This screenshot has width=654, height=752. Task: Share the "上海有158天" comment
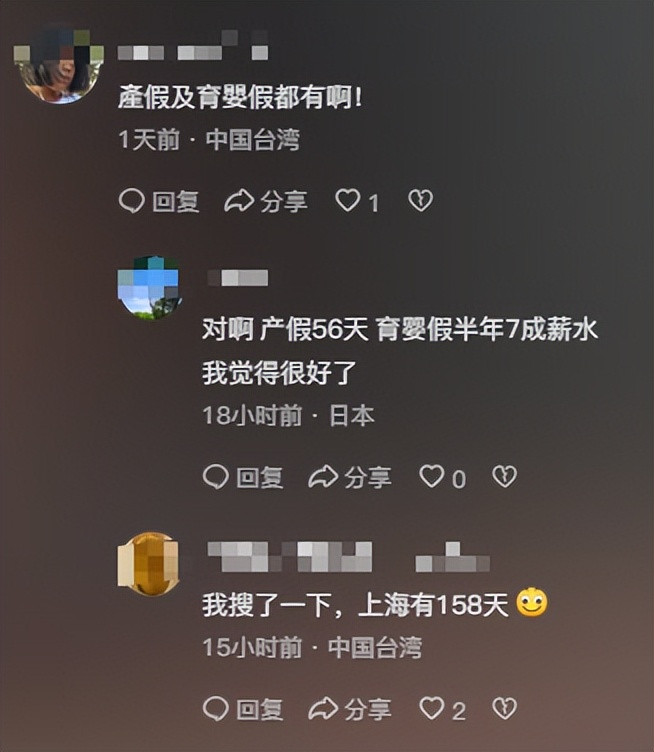coord(349,710)
